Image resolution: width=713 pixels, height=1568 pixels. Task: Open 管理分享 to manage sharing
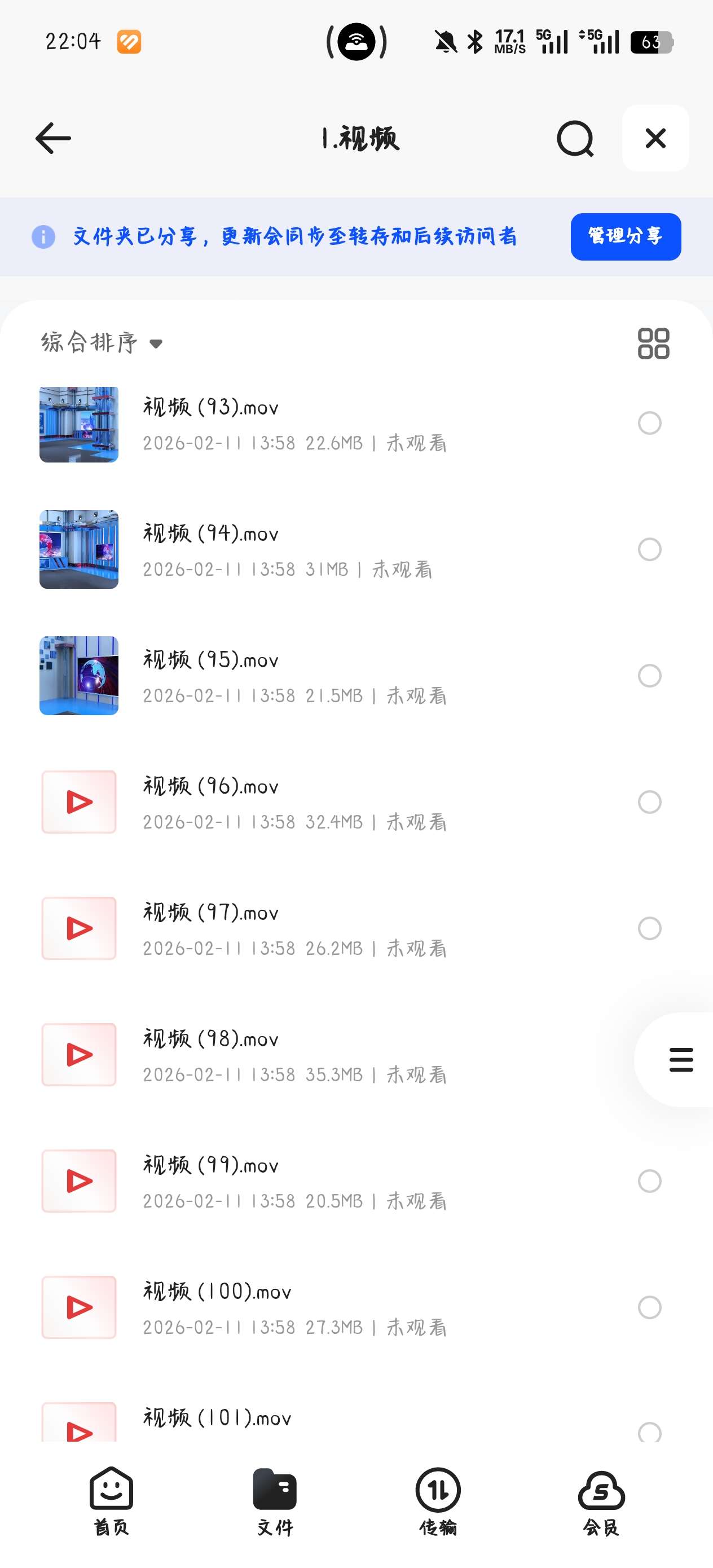coord(626,237)
